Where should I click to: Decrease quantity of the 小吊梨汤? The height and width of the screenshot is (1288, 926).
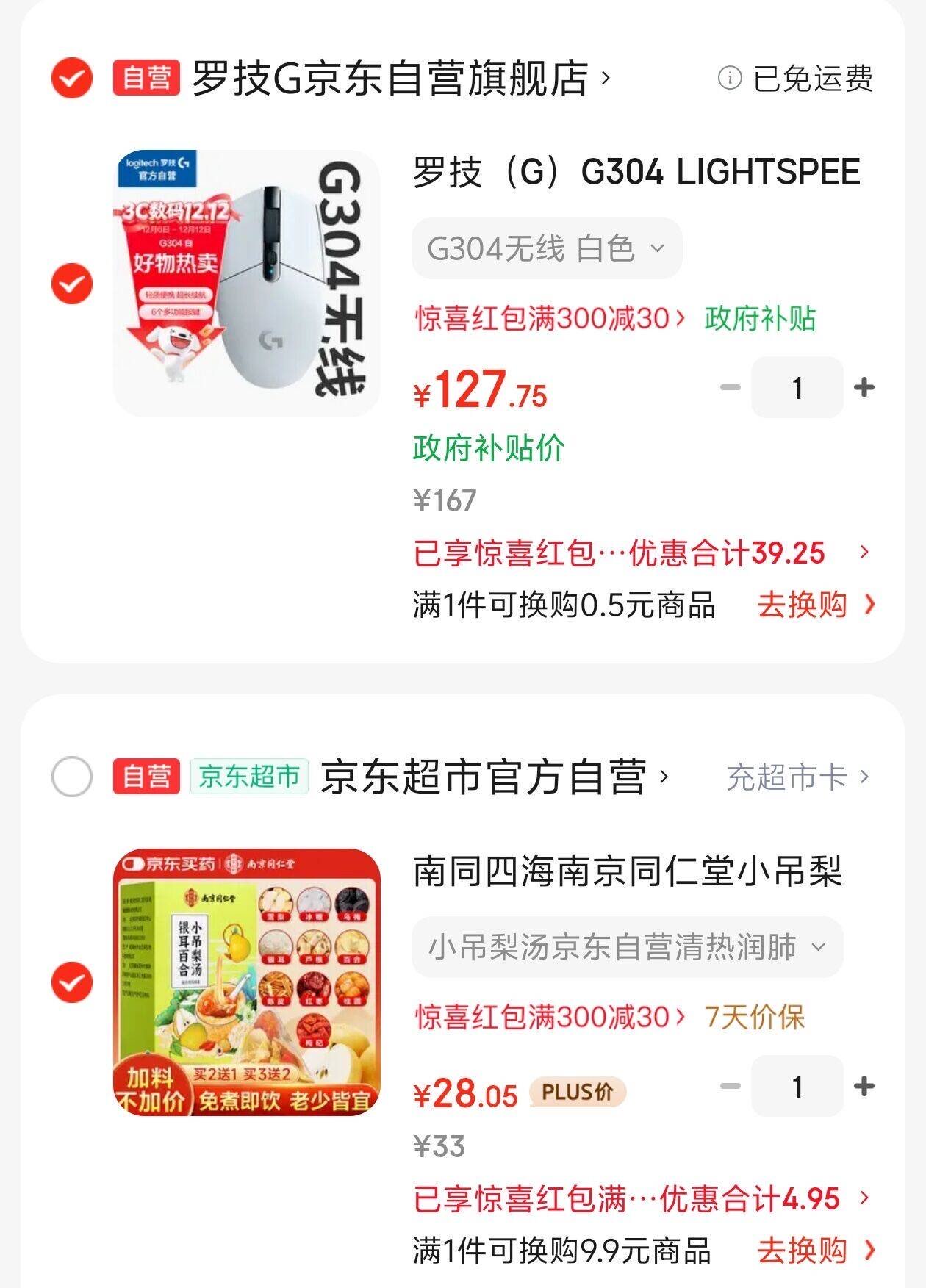(x=730, y=1086)
